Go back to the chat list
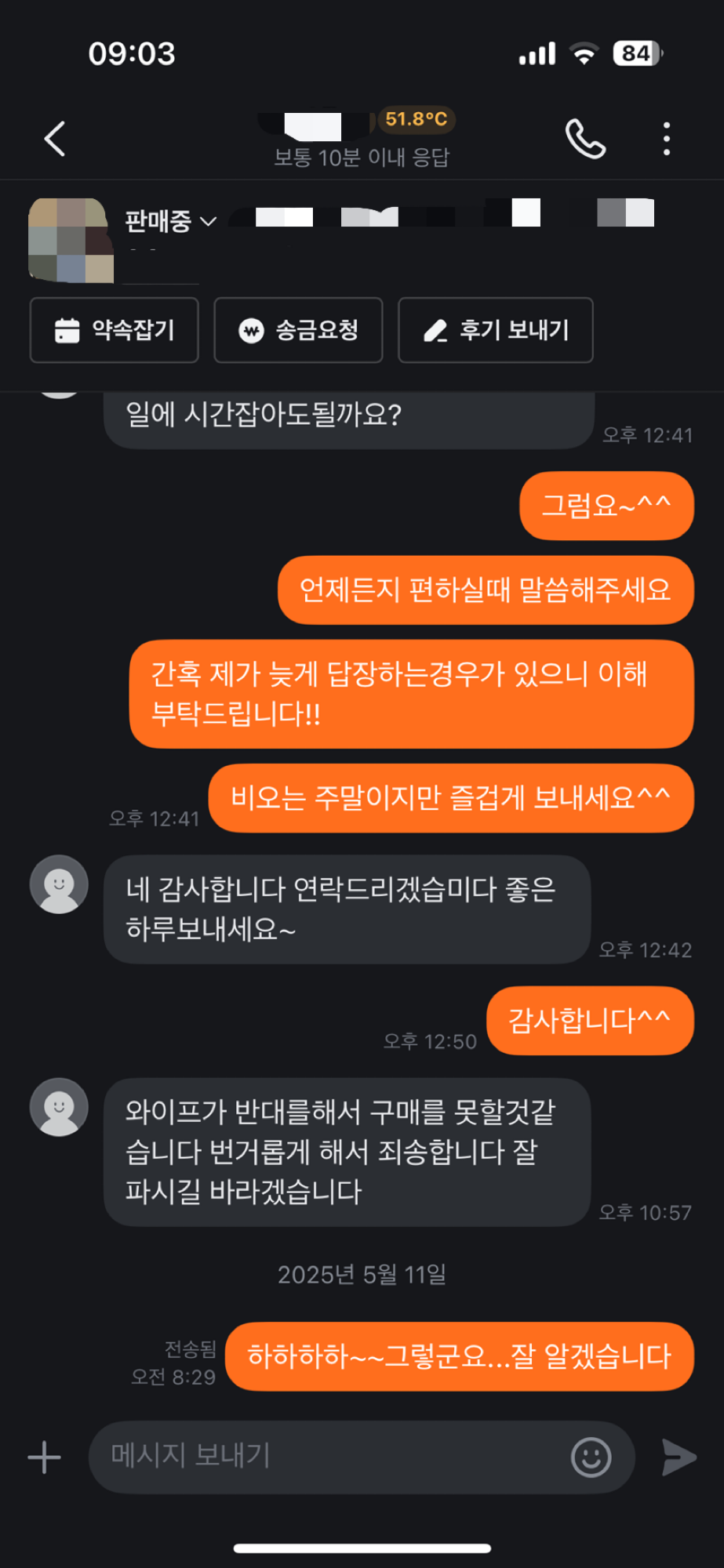This screenshot has width=724, height=1568. (x=55, y=140)
